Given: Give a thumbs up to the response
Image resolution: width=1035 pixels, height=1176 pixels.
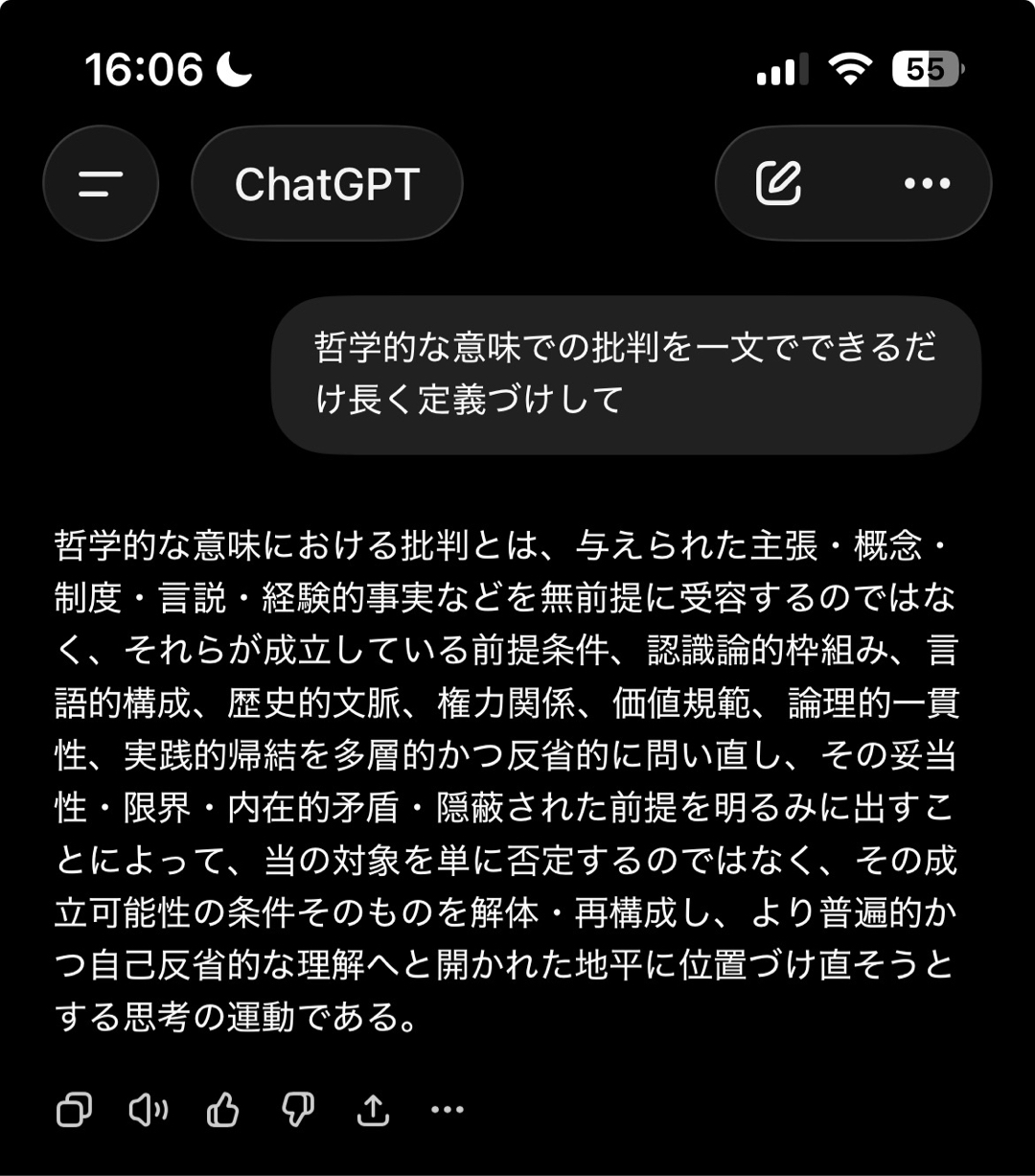Looking at the screenshot, I should [x=223, y=1109].
